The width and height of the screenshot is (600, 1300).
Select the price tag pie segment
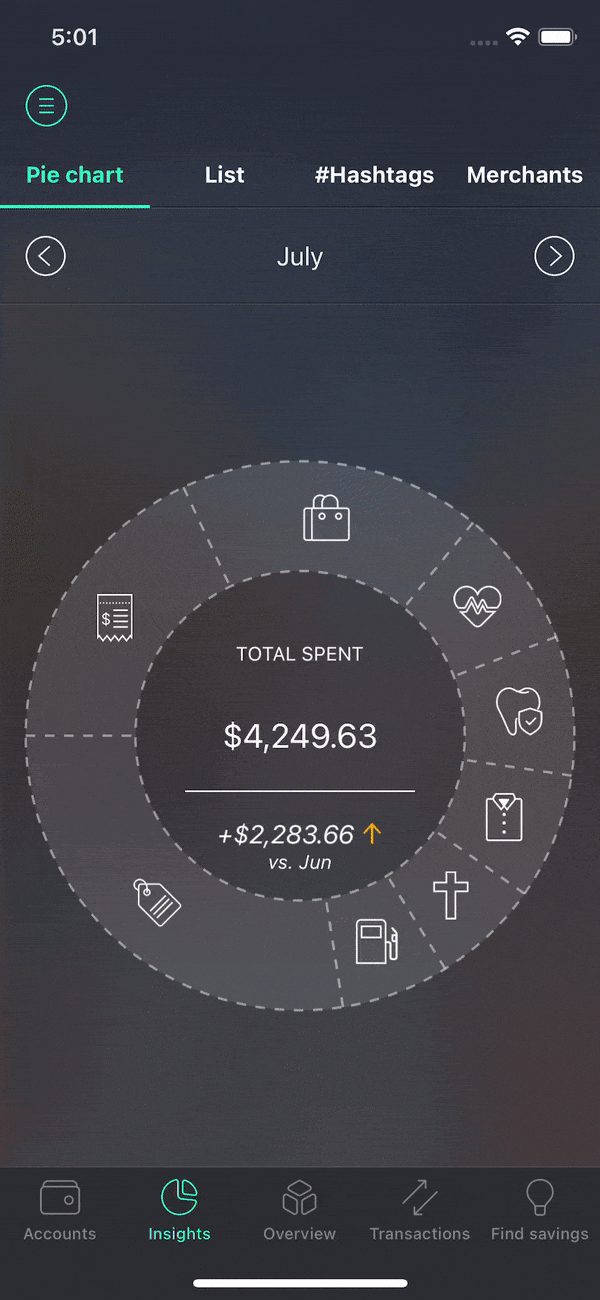coord(159,901)
